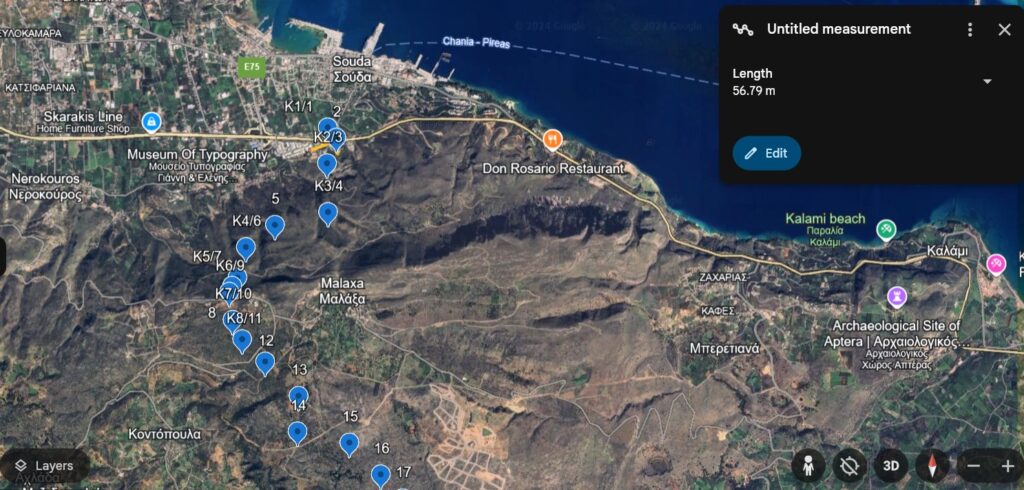This screenshot has height=490, width=1024.
Task: Select the Kalami beach marker
Action: click(x=885, y=230)
